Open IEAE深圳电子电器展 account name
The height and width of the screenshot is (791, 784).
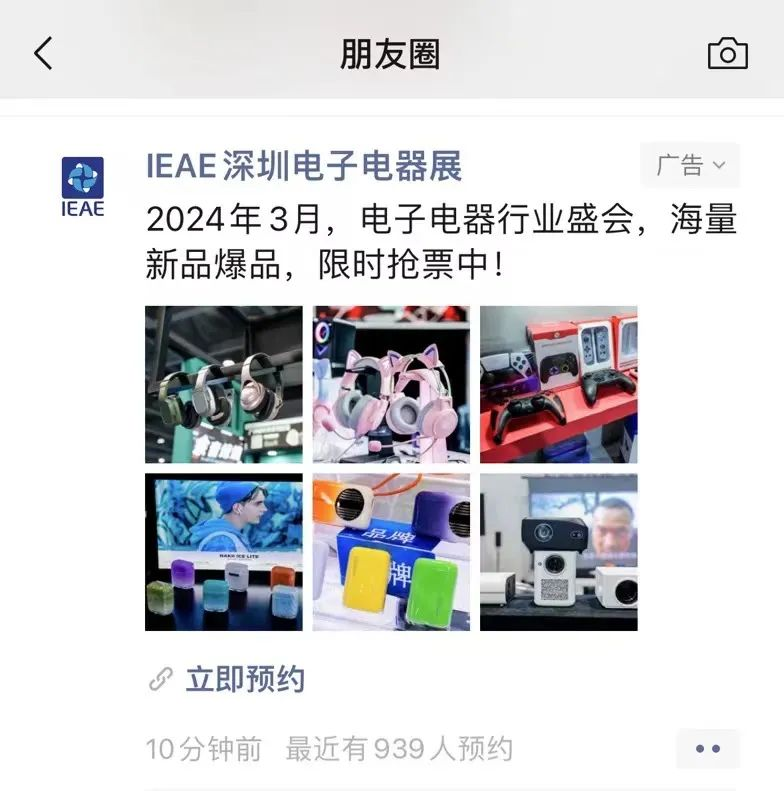[x=304, y=166]
